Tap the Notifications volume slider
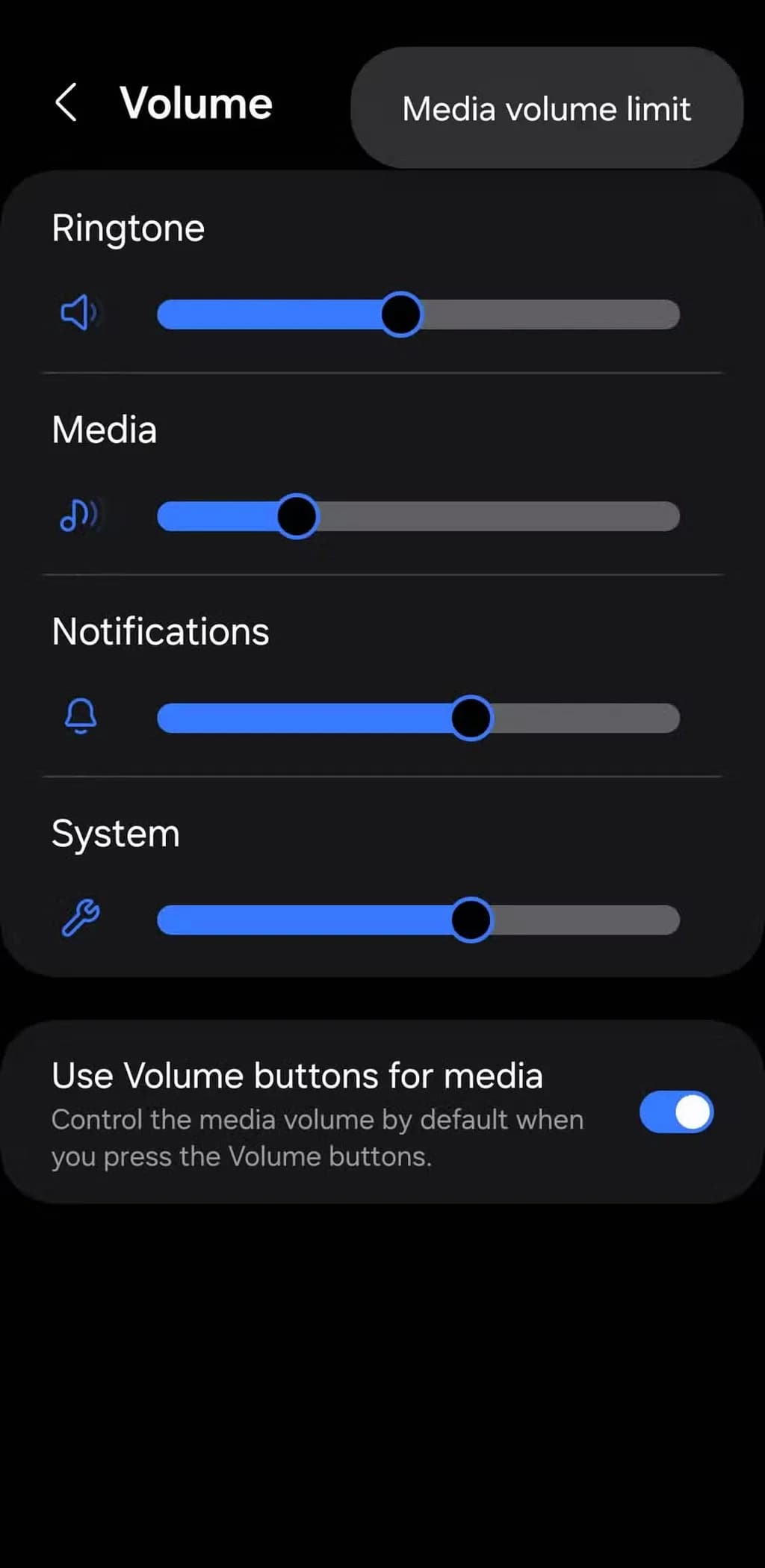This screenshot has height=1568, width=765. point(418,718)
